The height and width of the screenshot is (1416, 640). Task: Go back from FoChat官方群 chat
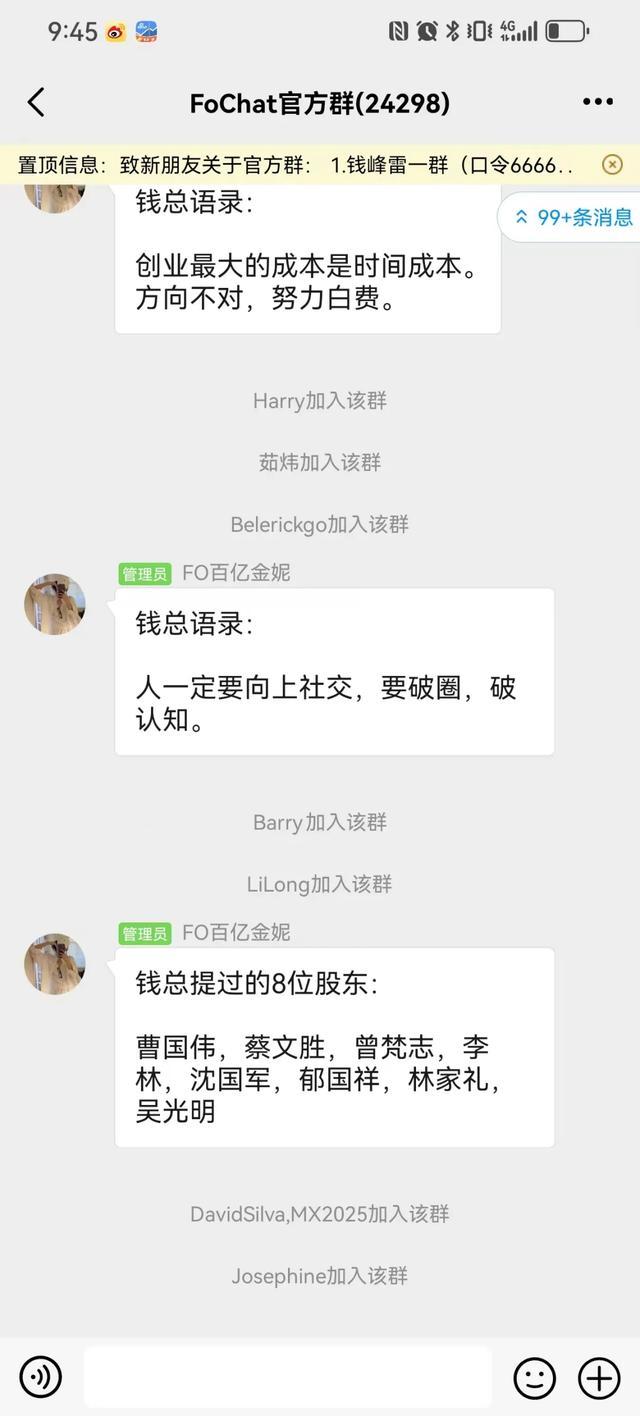tap(36, 102)
